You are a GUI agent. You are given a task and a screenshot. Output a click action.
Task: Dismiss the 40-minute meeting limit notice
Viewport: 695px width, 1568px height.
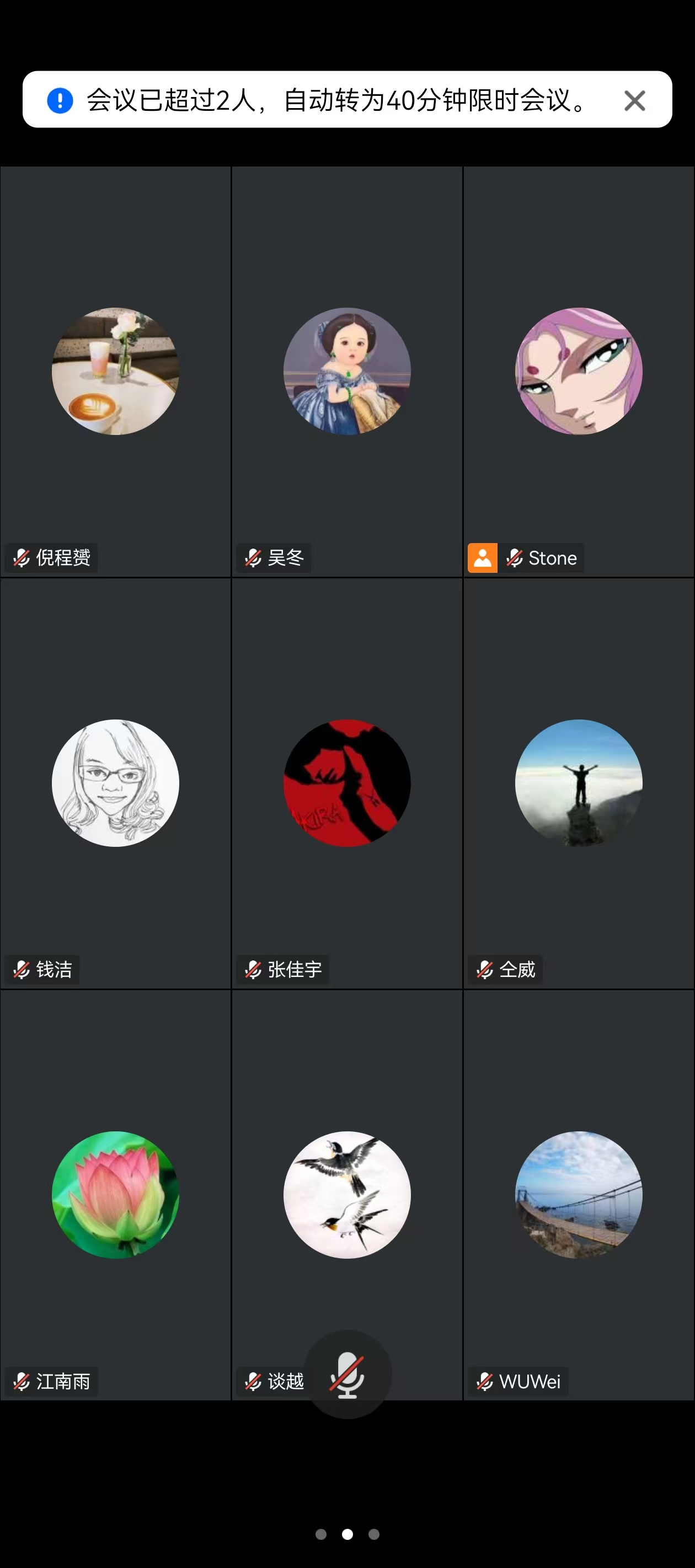coord(634,100)
